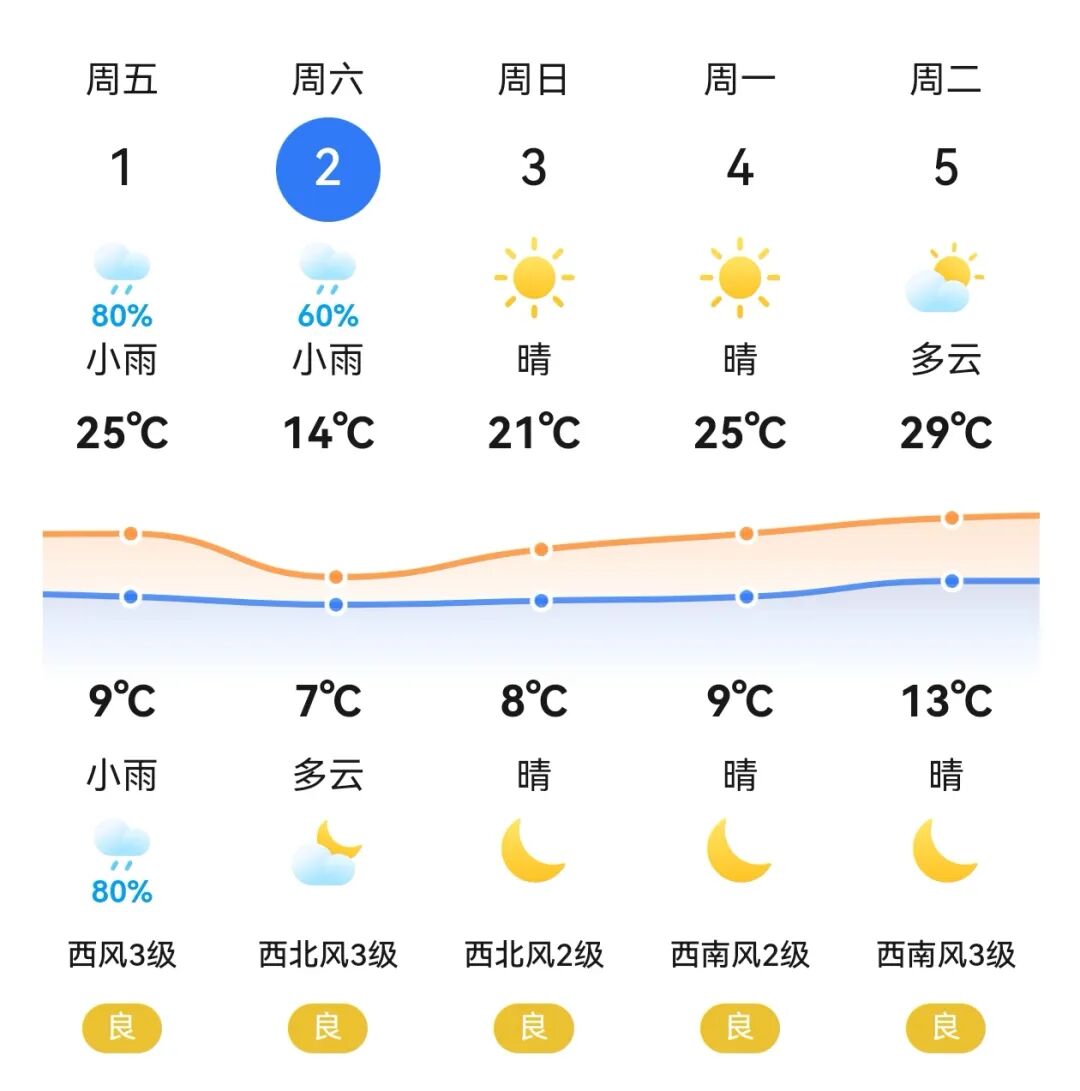Select Monday the 4th forecast column

coord(740,168)
